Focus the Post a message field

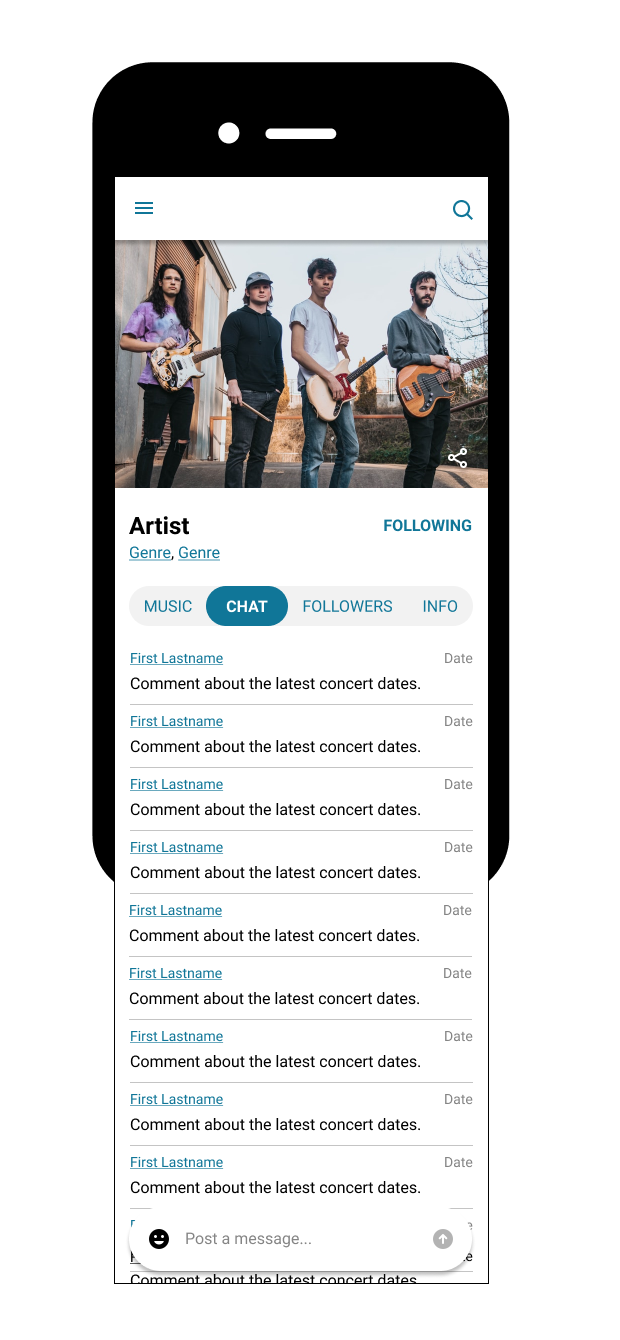coord(300,1239)
